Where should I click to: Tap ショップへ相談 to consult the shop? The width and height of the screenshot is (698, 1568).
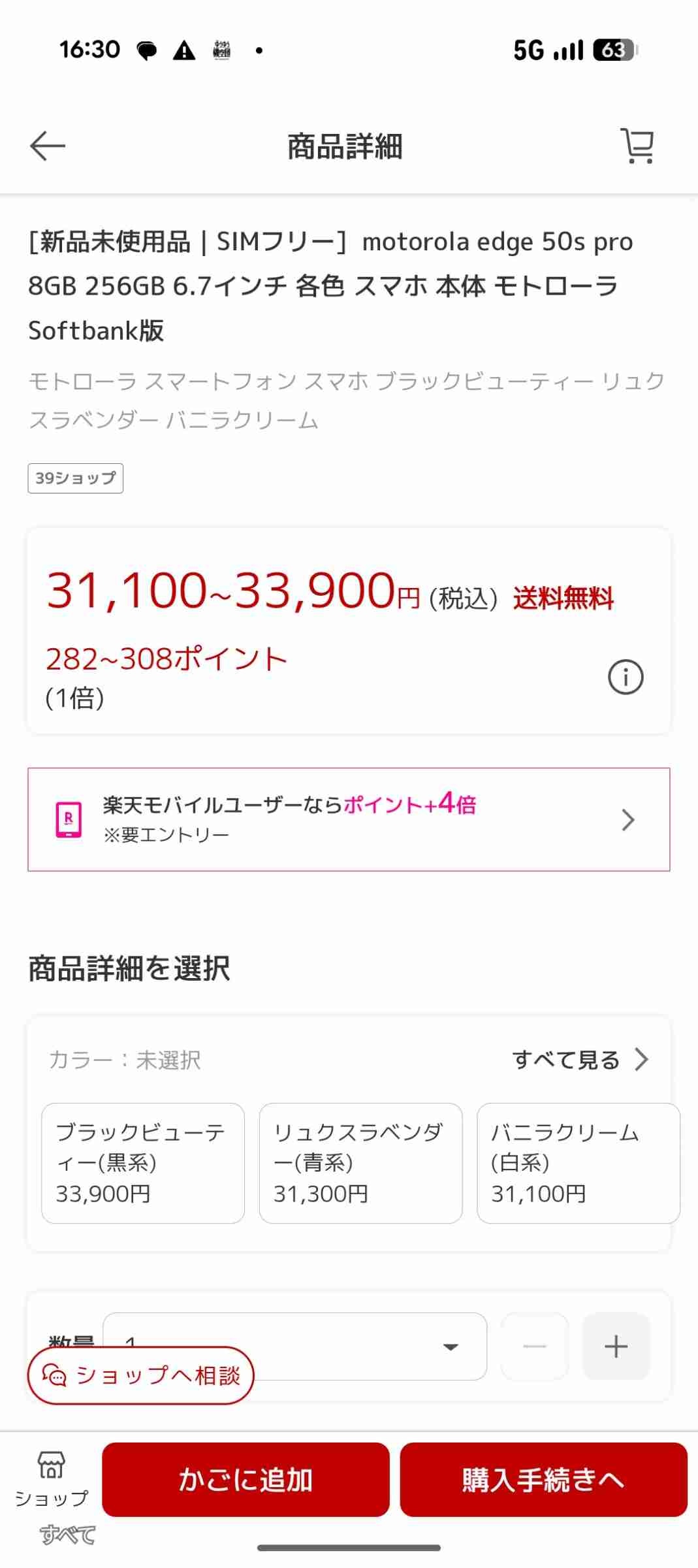click(x=140, y=1376)
